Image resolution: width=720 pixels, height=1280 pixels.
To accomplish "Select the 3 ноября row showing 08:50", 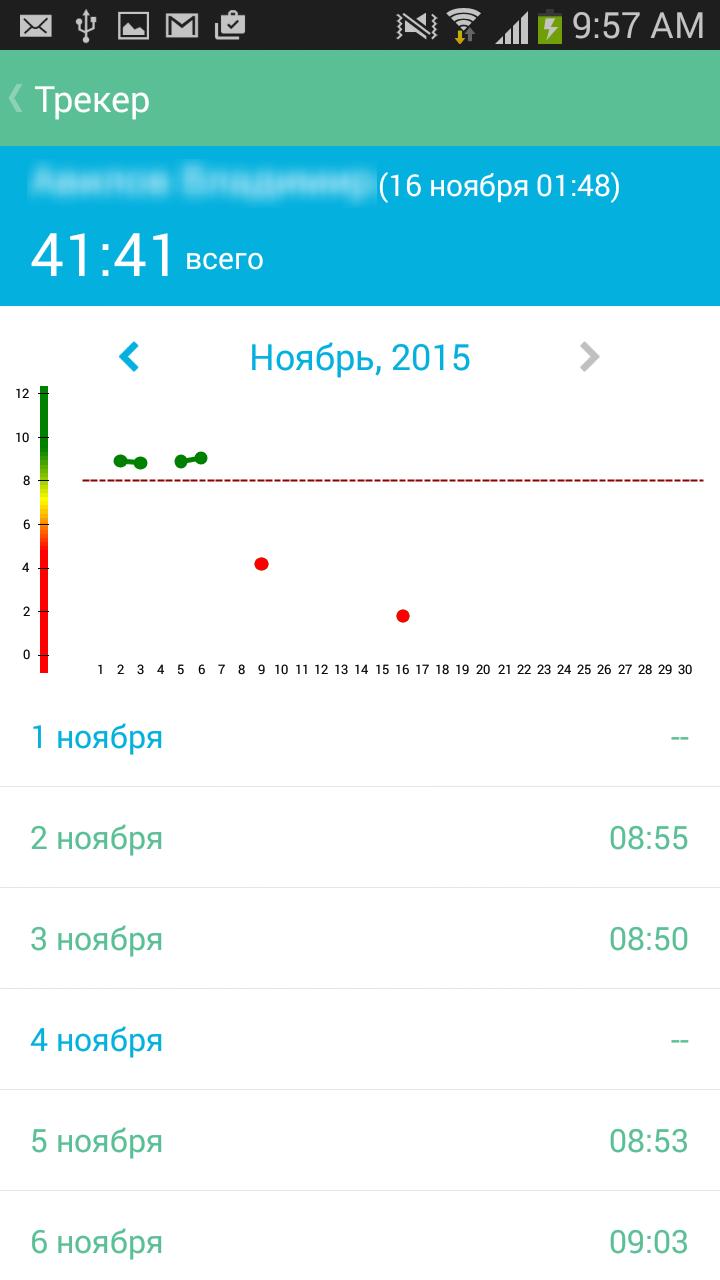I will point(360,939).
